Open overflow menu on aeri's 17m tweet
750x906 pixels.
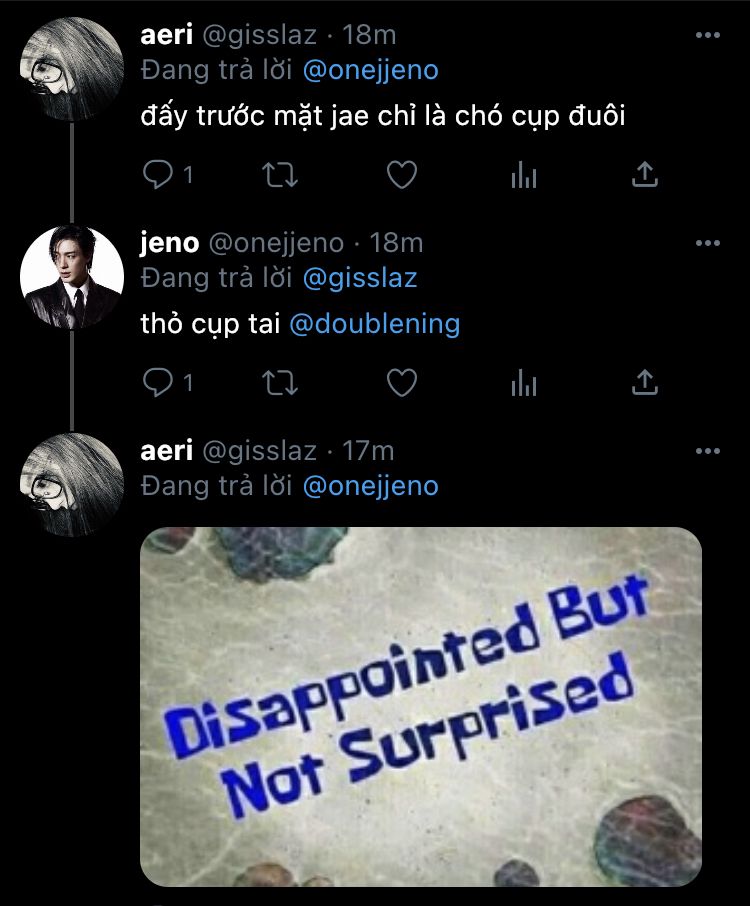707,451
